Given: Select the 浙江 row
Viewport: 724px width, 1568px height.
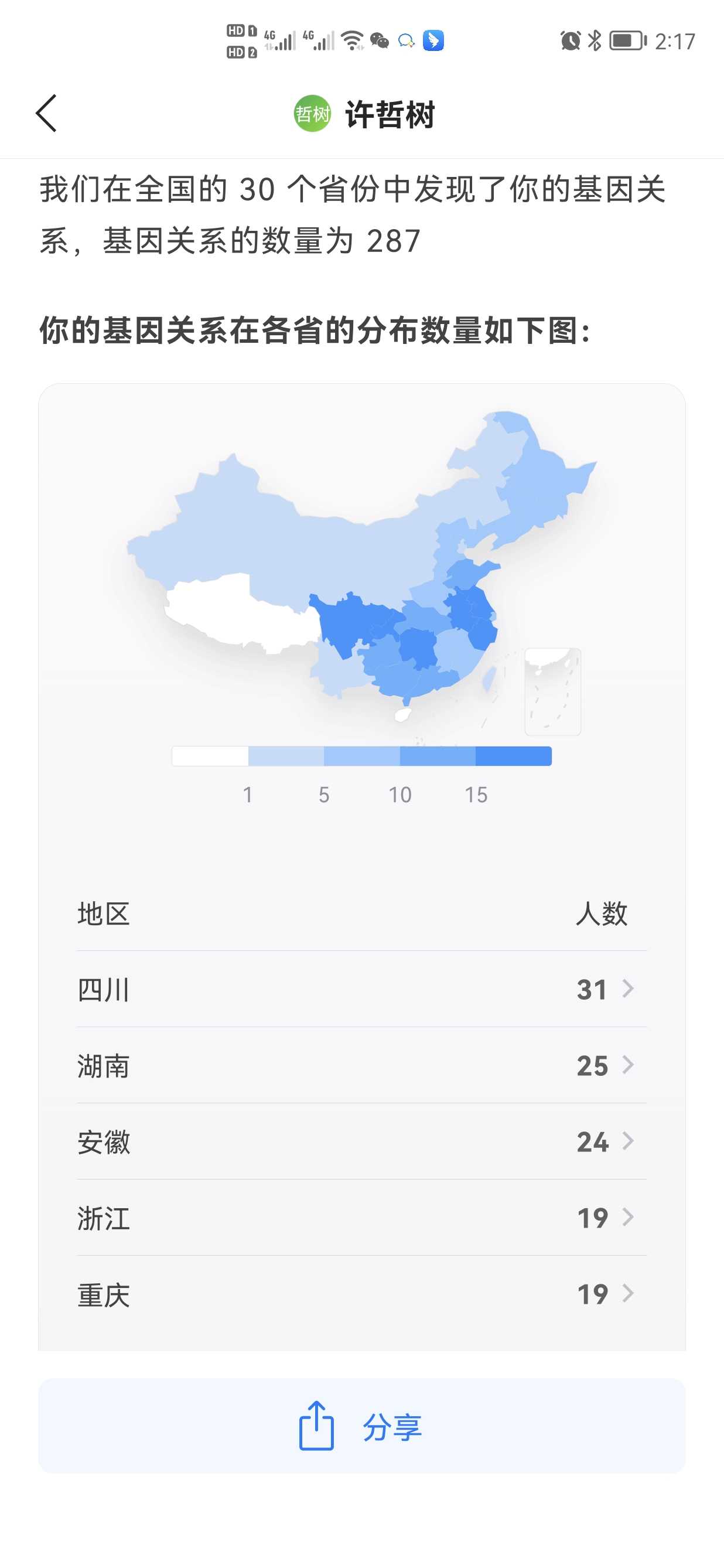Looking at the screenshot, I should (361, 1218).
